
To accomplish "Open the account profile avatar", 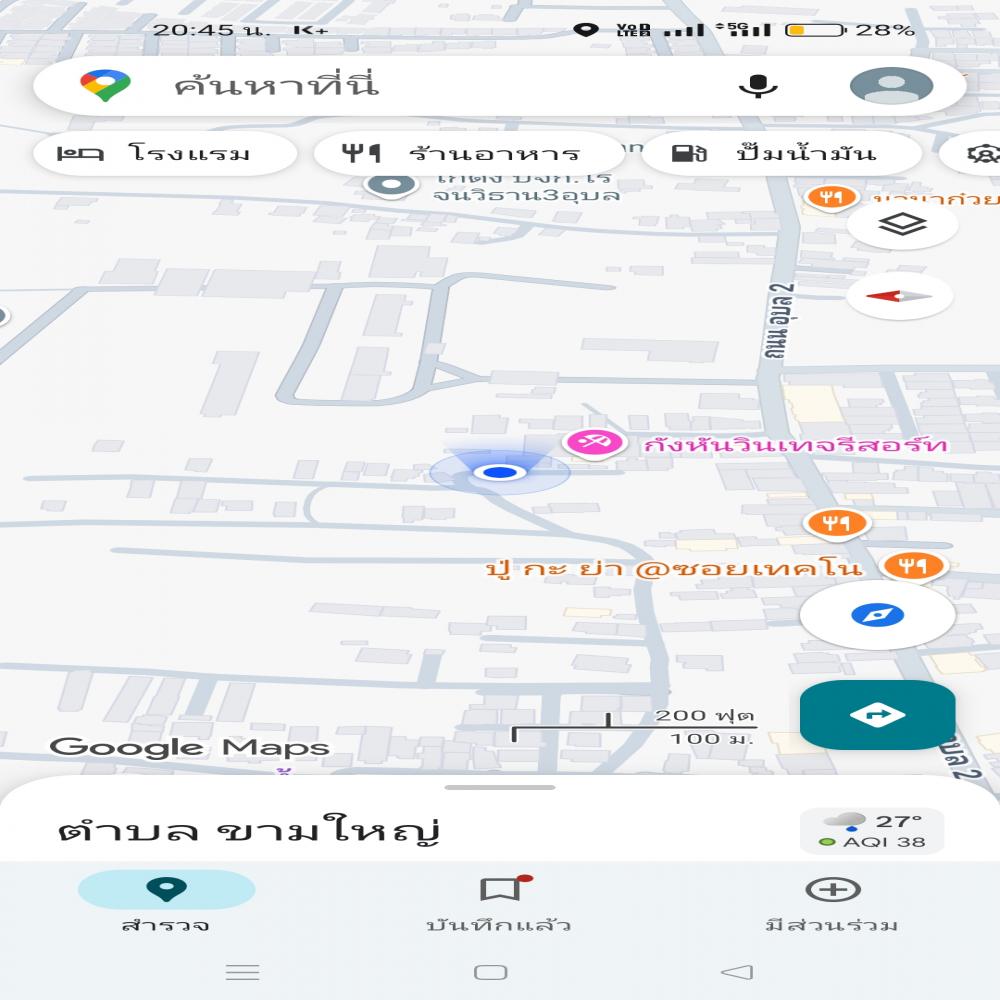I will (x=891, y=86).
